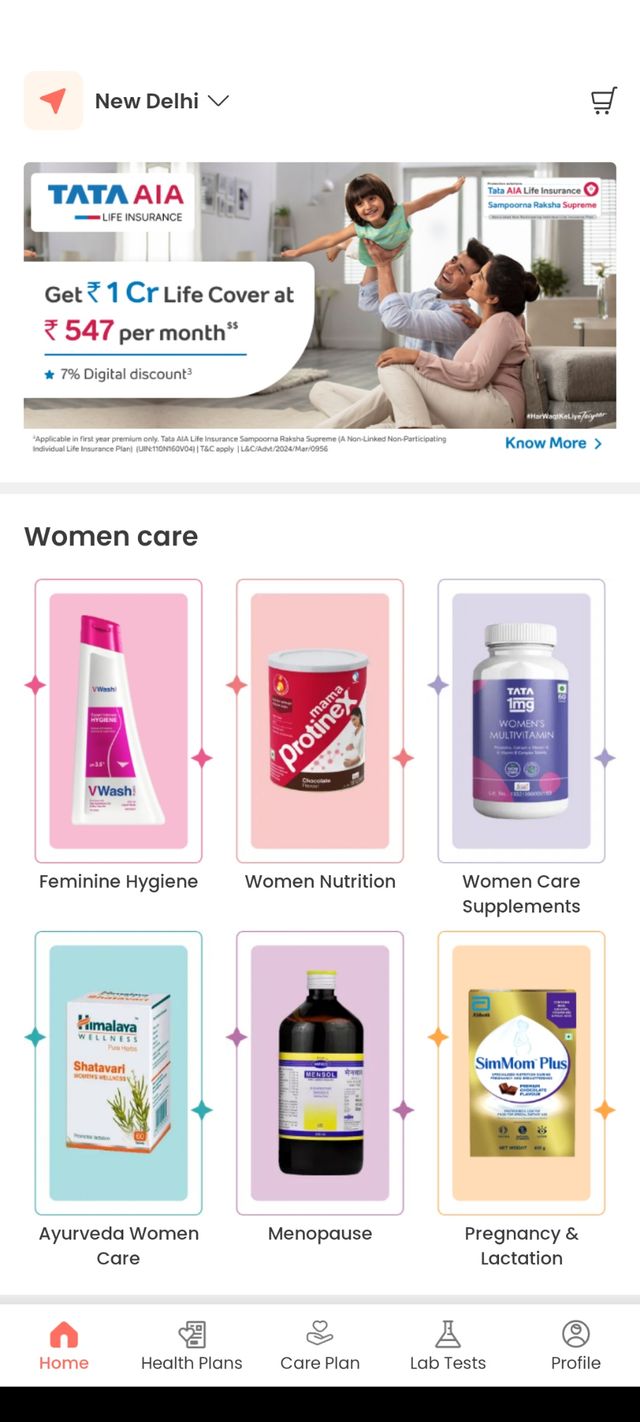Go to the Profile tab
The width and height of the screenshot is (640, 1422).
[576, 1345]
